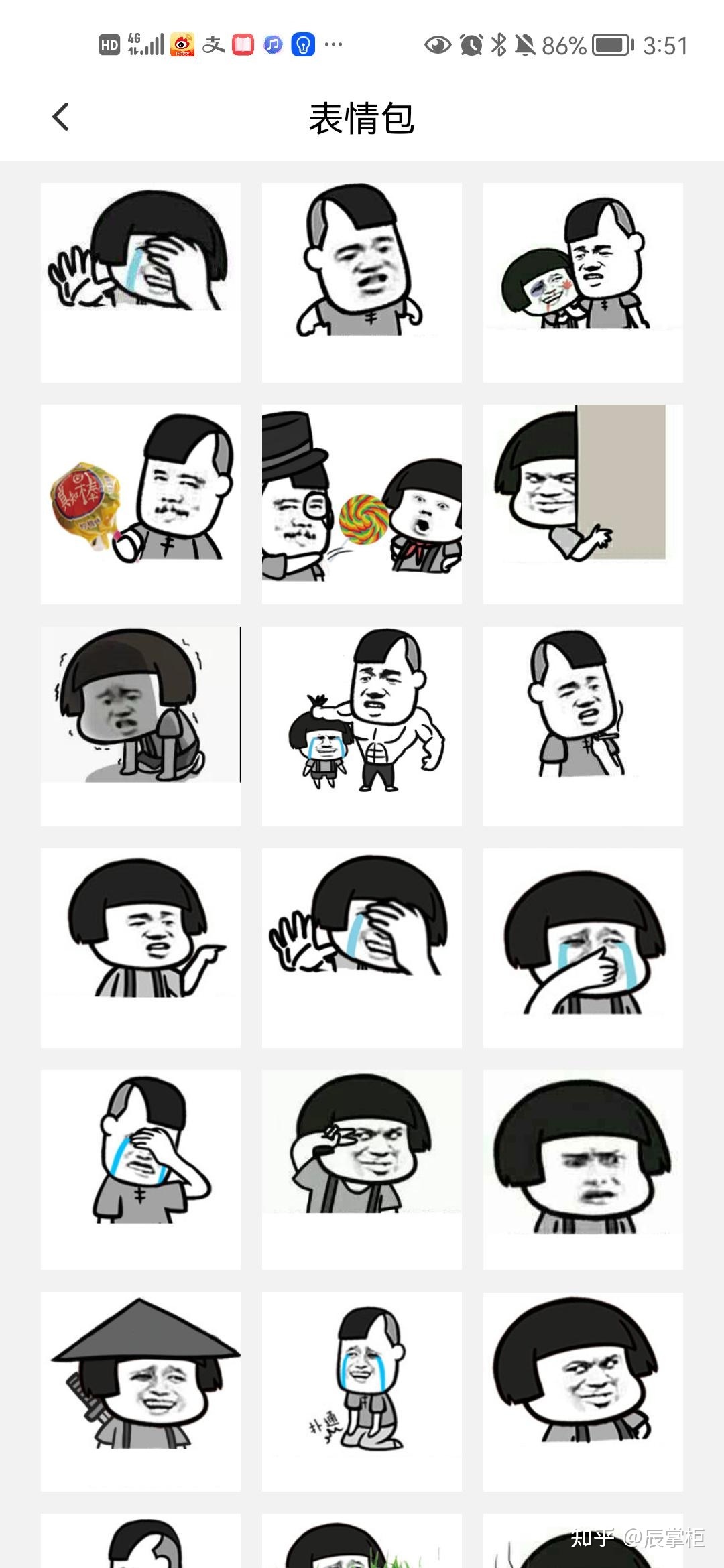724x1568 pixels.
Task: Choose the sticker peeking from behind a wall
Action: coord(583,504)
